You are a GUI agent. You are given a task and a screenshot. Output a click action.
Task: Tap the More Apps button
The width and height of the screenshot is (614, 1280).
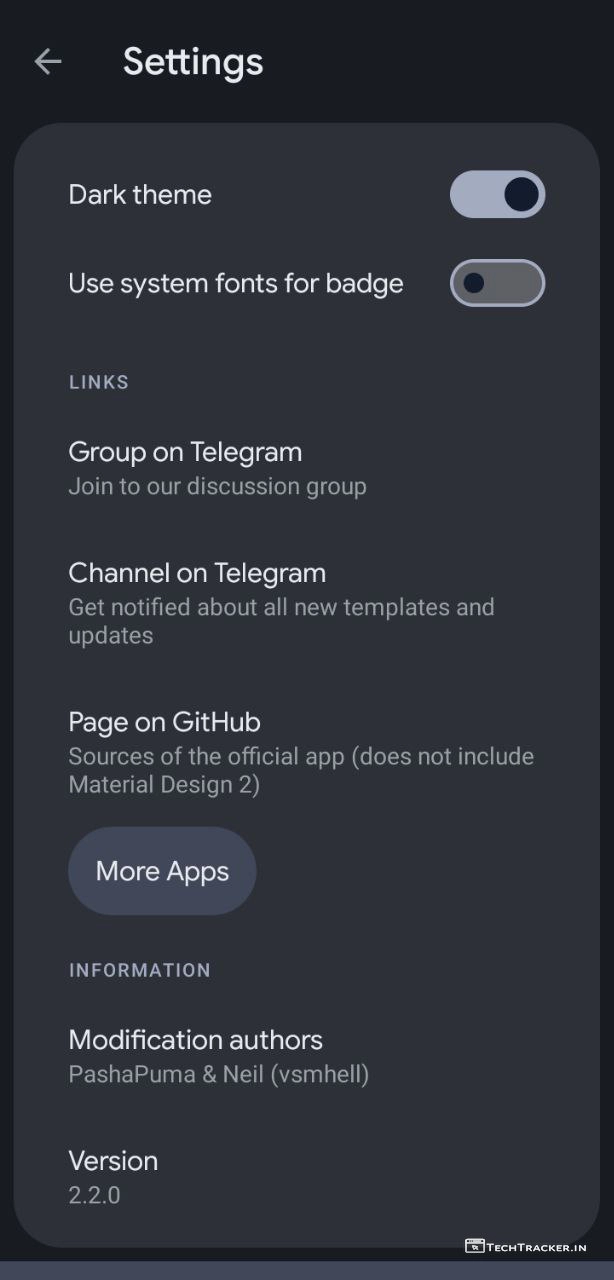click(162, 871)
